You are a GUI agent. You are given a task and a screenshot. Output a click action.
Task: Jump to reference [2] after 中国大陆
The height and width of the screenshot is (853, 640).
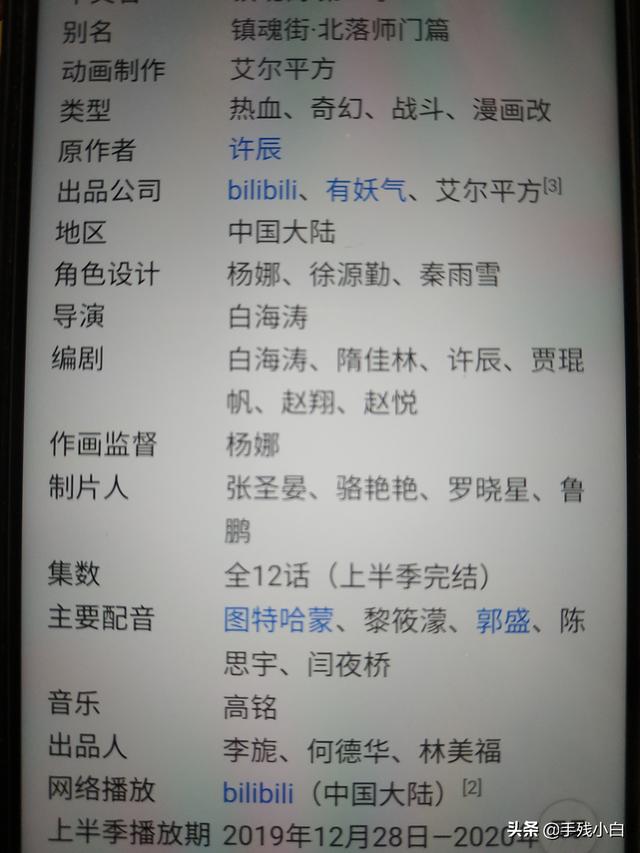click(472, 788)
